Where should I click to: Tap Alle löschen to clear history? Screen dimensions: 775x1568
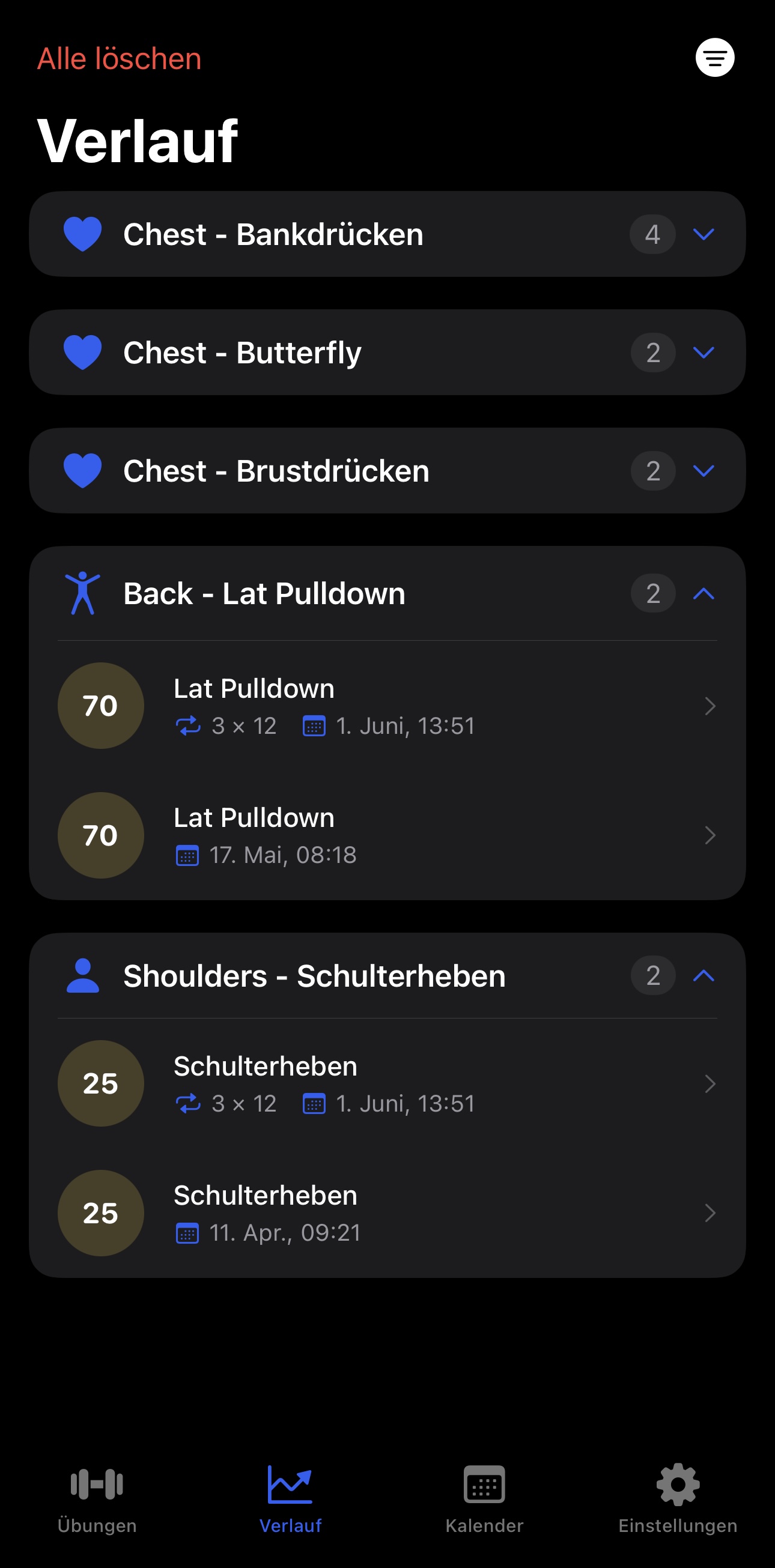(120, 59)
